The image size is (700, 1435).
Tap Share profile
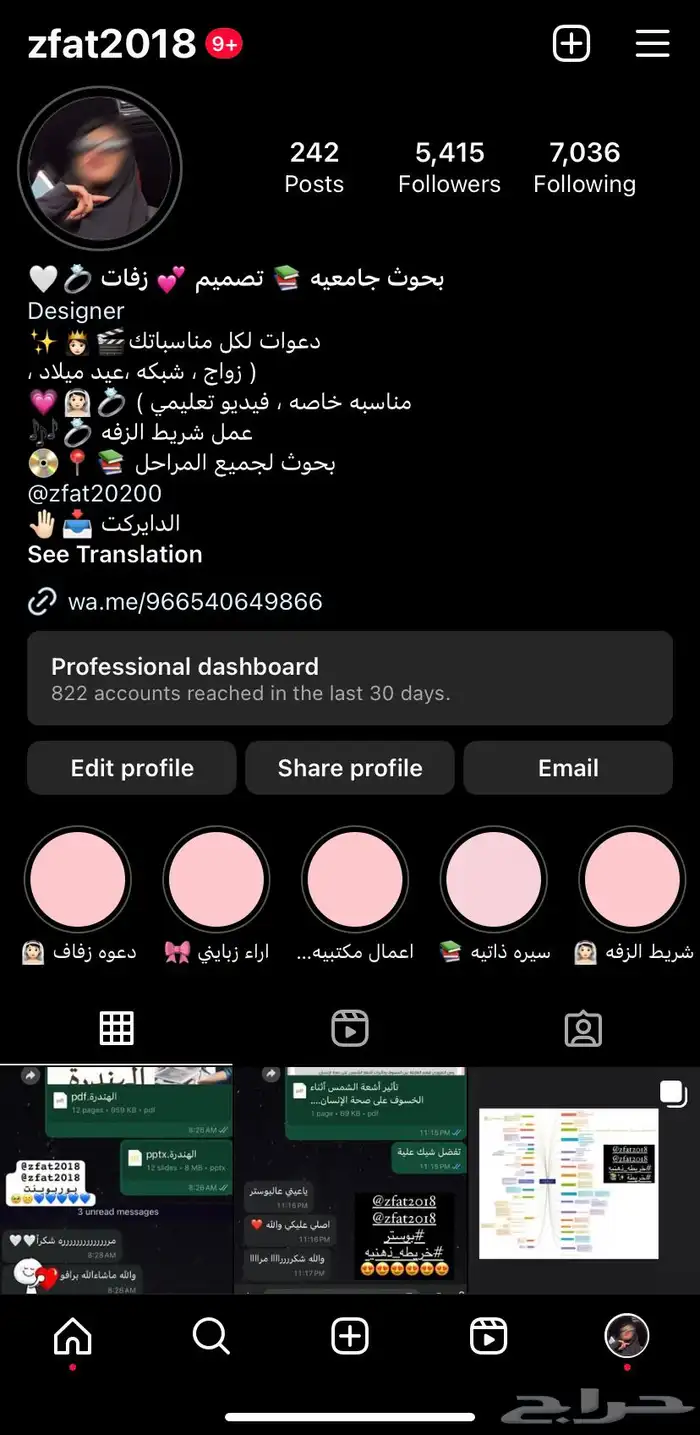tap(350, 768)
